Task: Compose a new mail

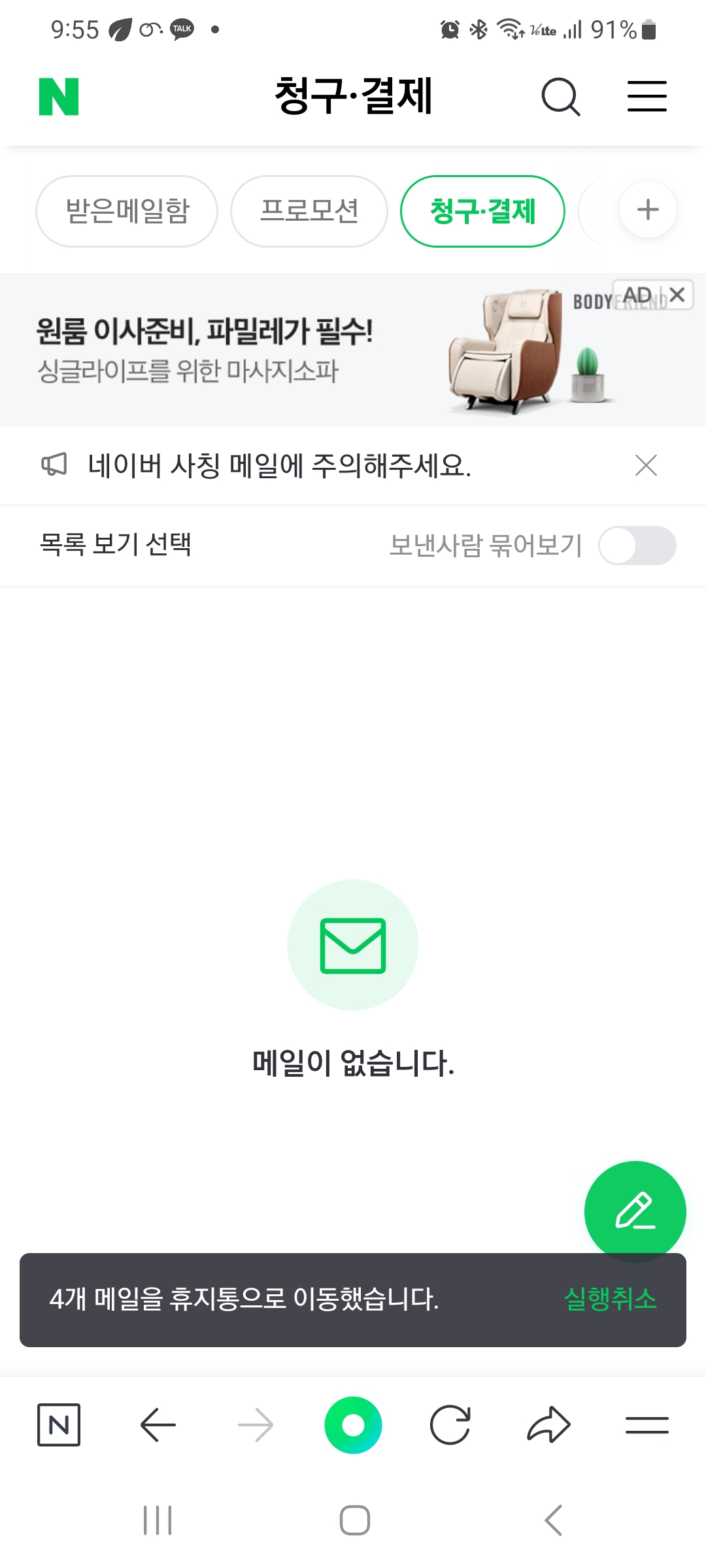Action: (x=635, y=1211)
